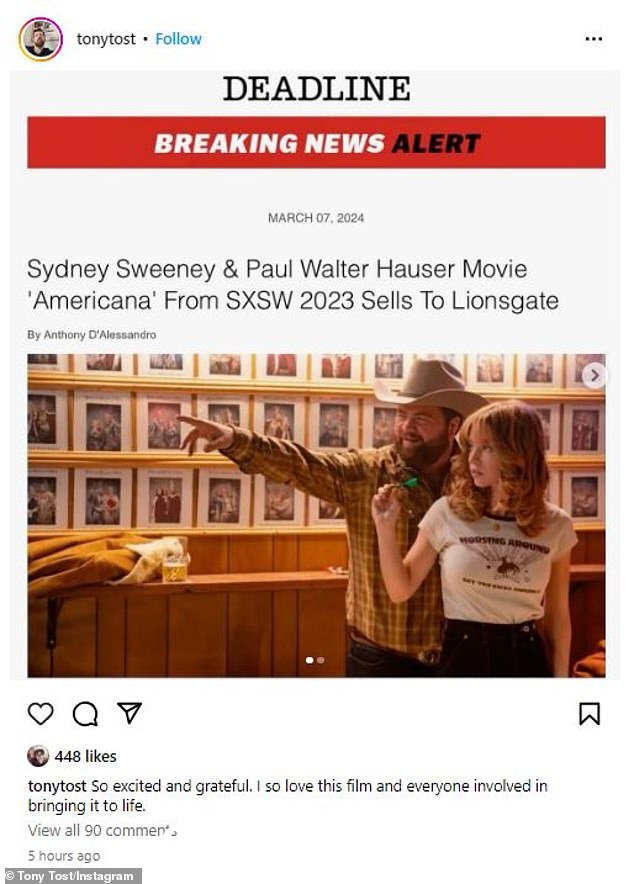Viewport: 634px width, 884px height.
Task: View all 90 comments
Action: (x=100, y=830)
